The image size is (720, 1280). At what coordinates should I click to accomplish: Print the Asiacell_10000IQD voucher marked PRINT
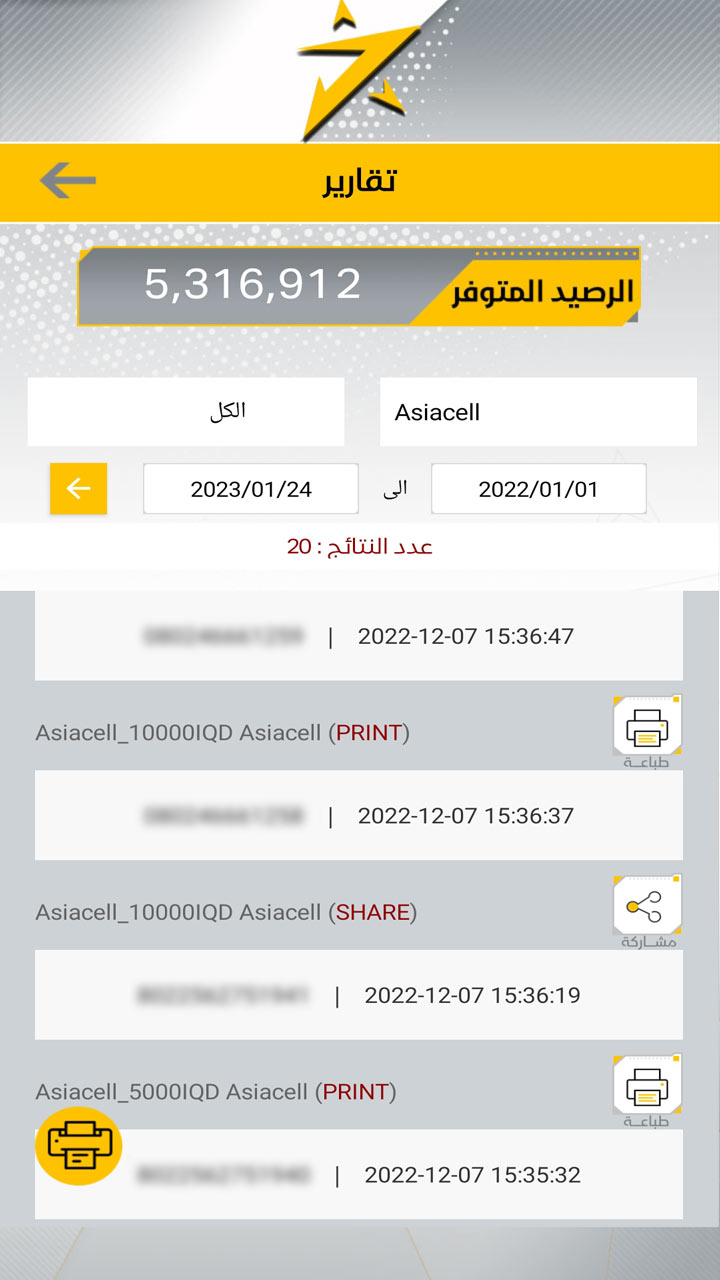pyautogui.click(x=647, y=732)
